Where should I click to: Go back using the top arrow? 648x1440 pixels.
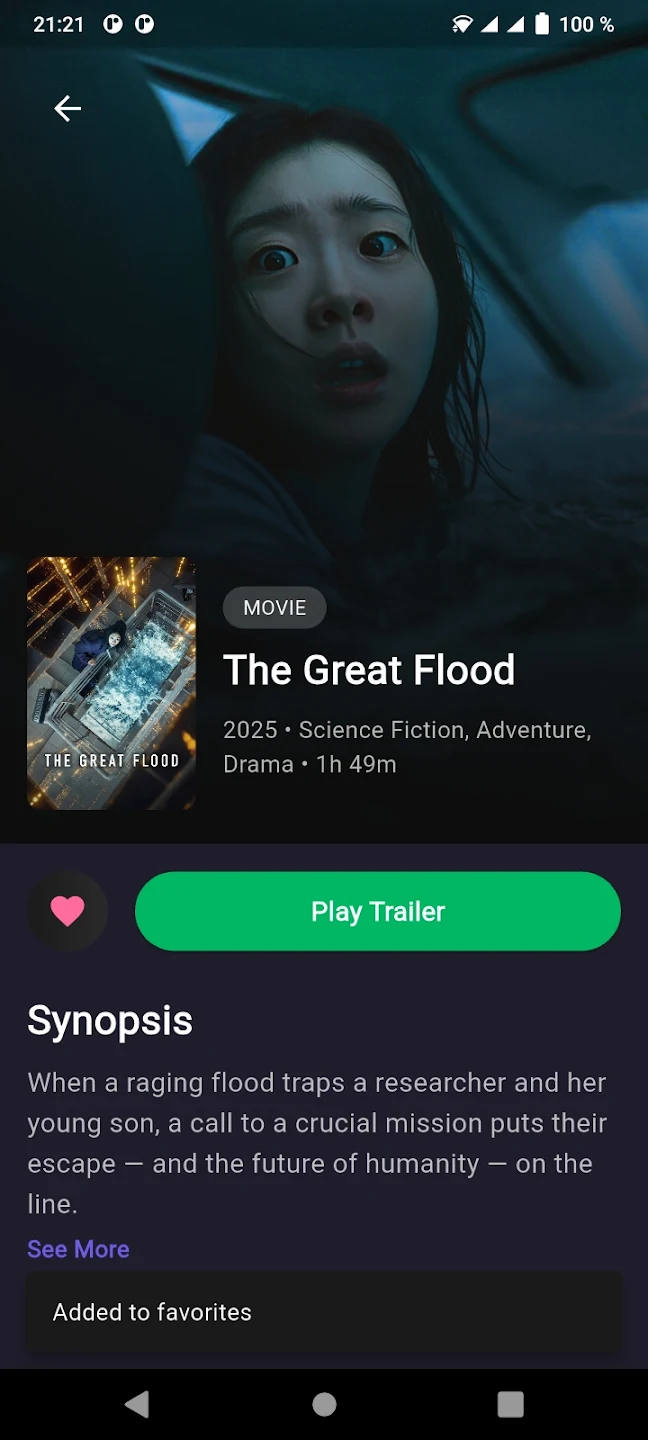67,108
